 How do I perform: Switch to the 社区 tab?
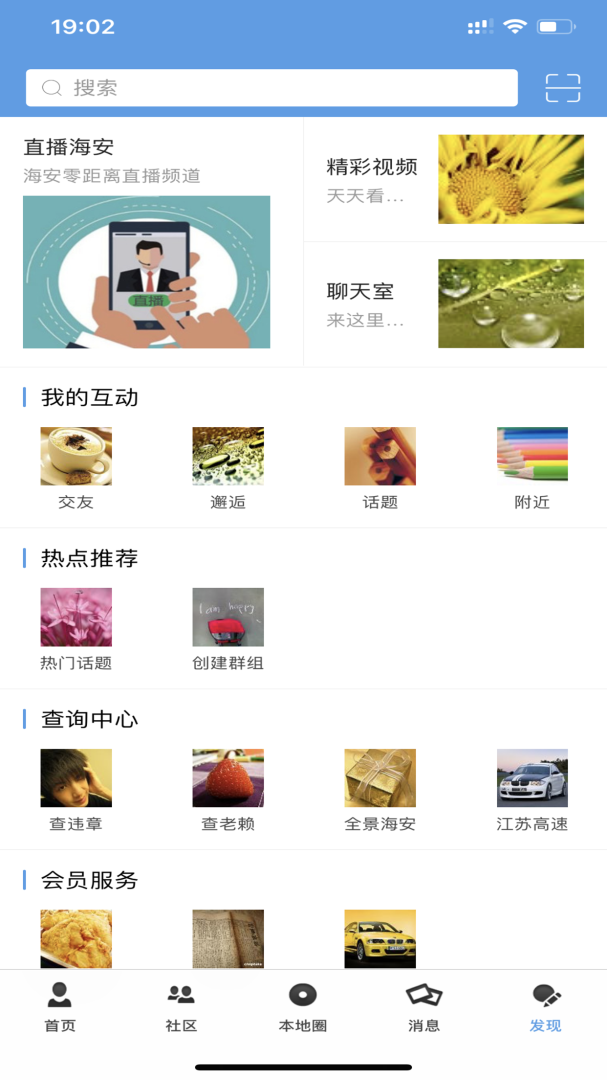(x=181, y=1007)
